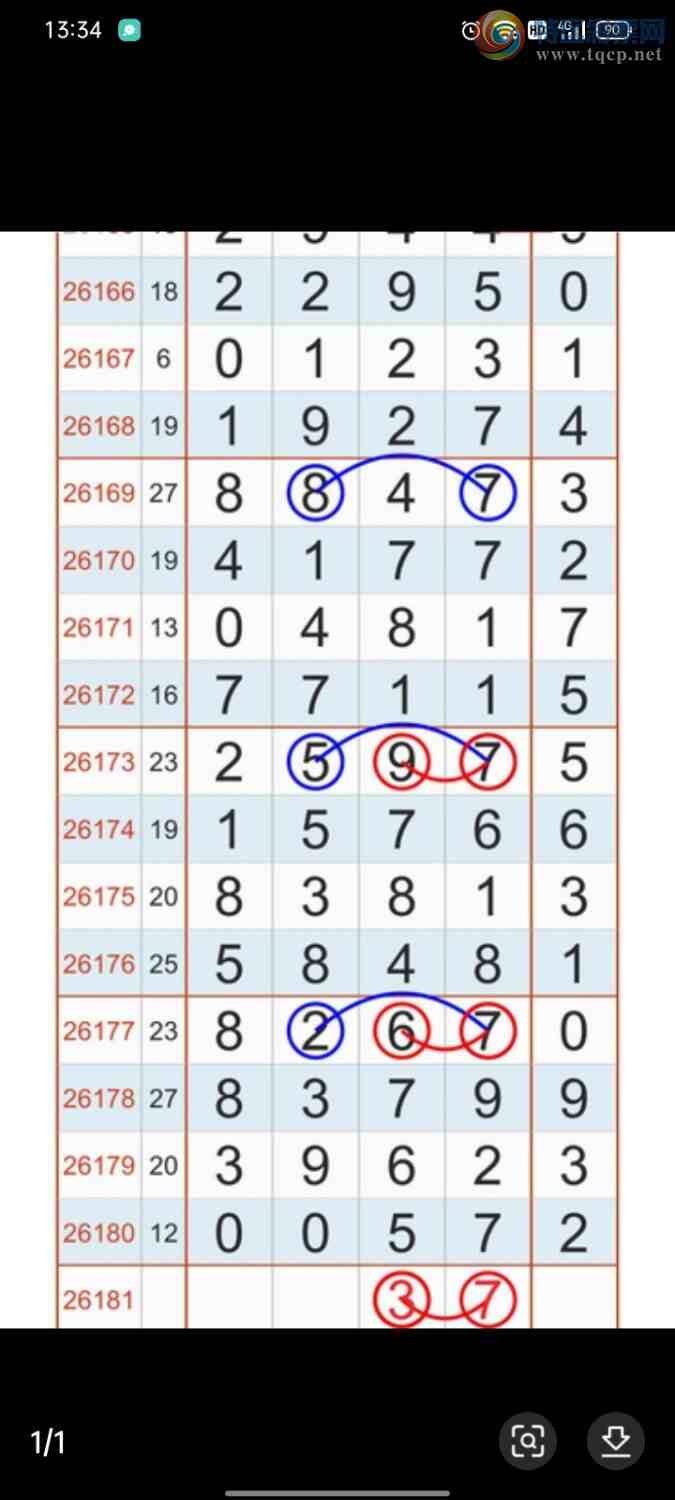Download the image to the device
The width and height of the screenshot is (675, 1500).
click(616, 1441)
